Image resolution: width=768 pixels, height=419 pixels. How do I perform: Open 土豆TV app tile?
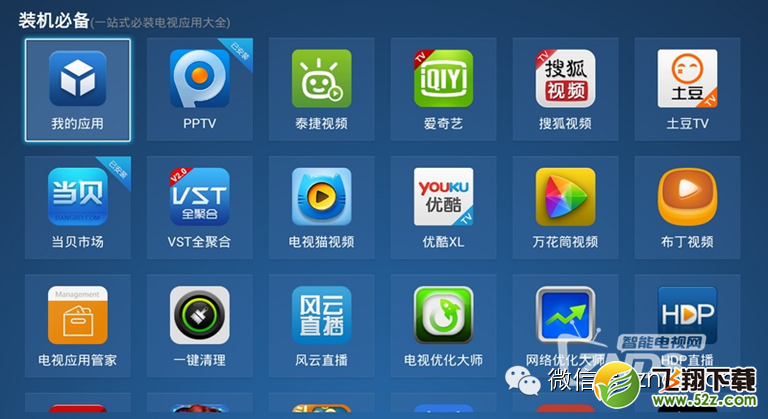coord(687,89)
